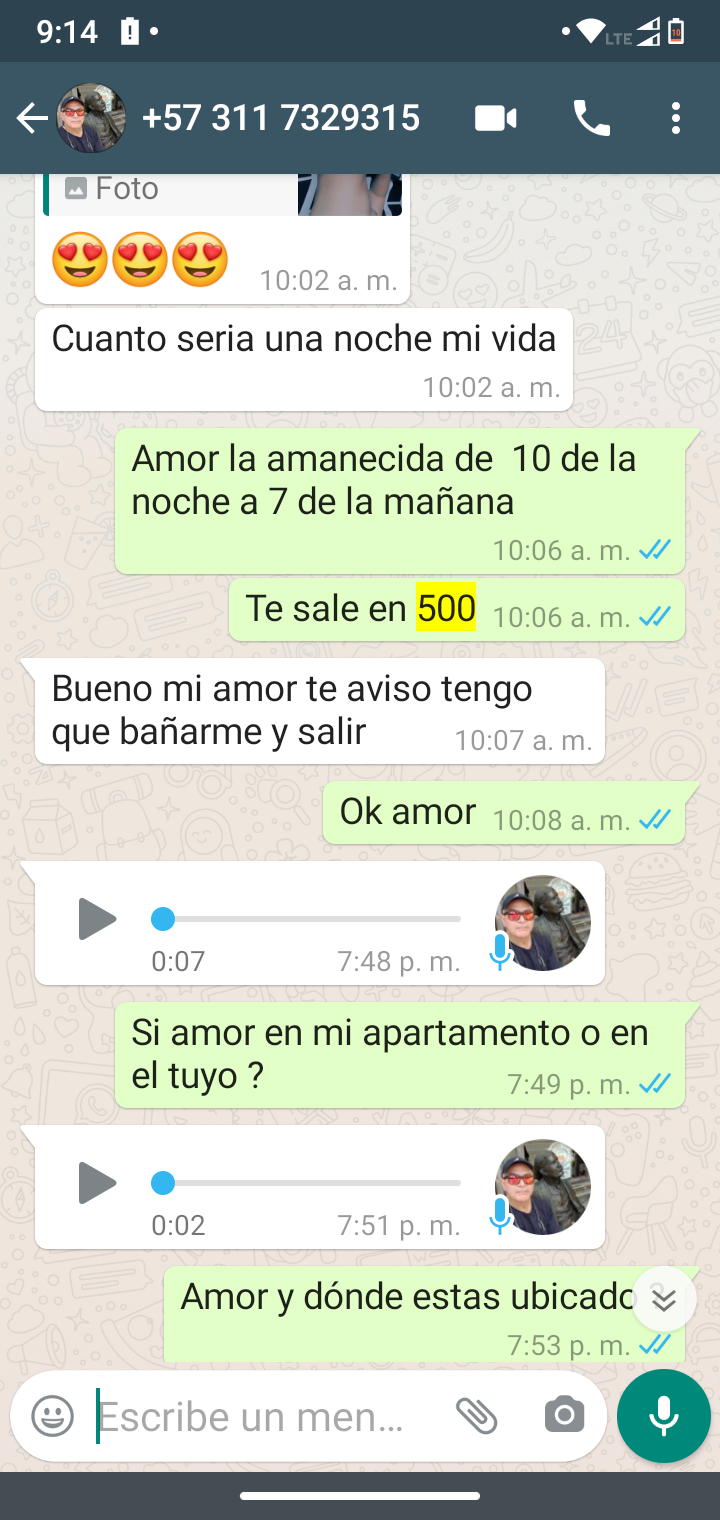Open the quoted Foto reply
This screenshot has width=720, height=1520.
pyautogui.click(x=220, y=192)
